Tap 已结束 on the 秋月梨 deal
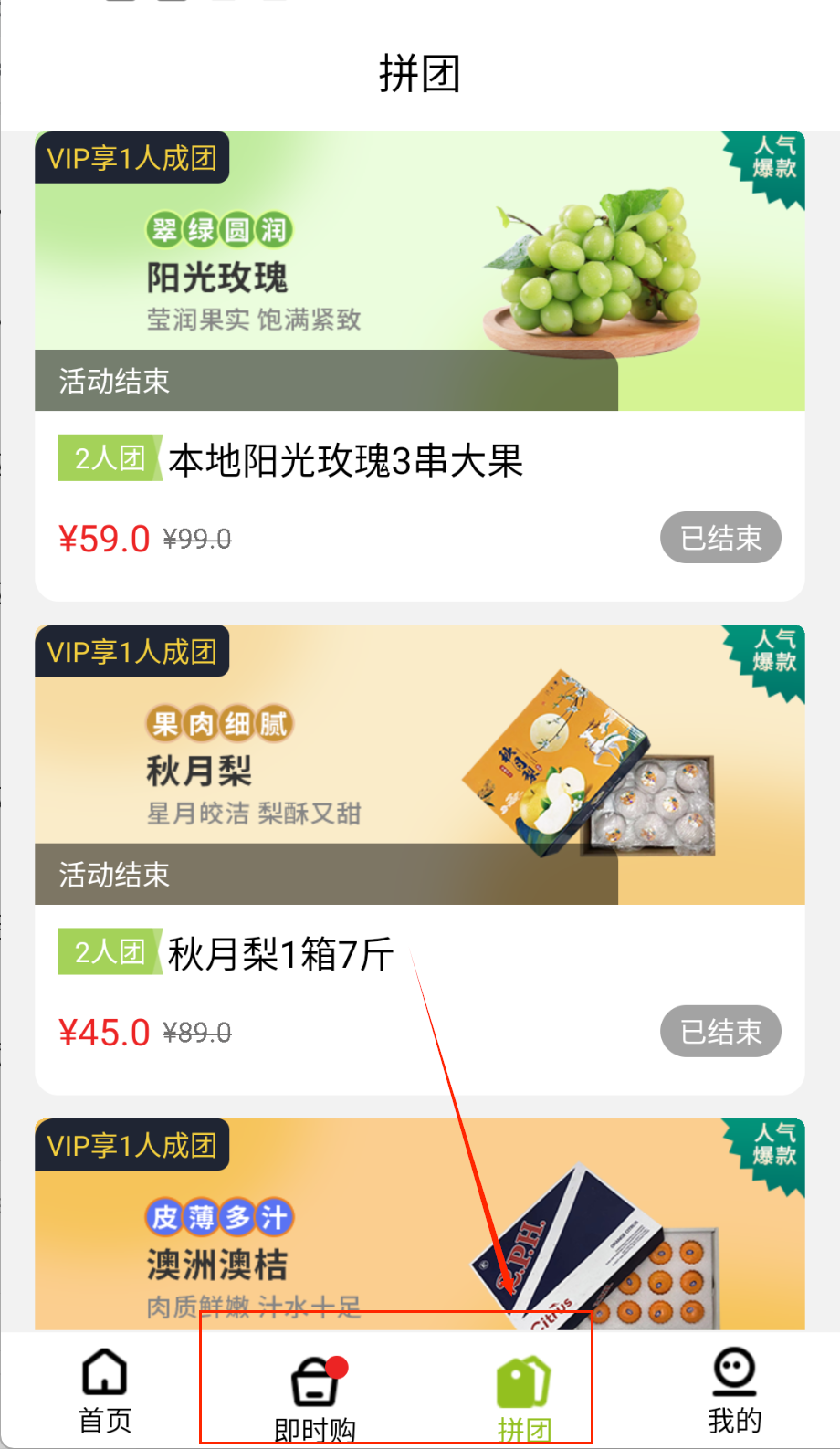Screen dimensions: 840x1449 pyautogui.click(x=720, y=1032)
